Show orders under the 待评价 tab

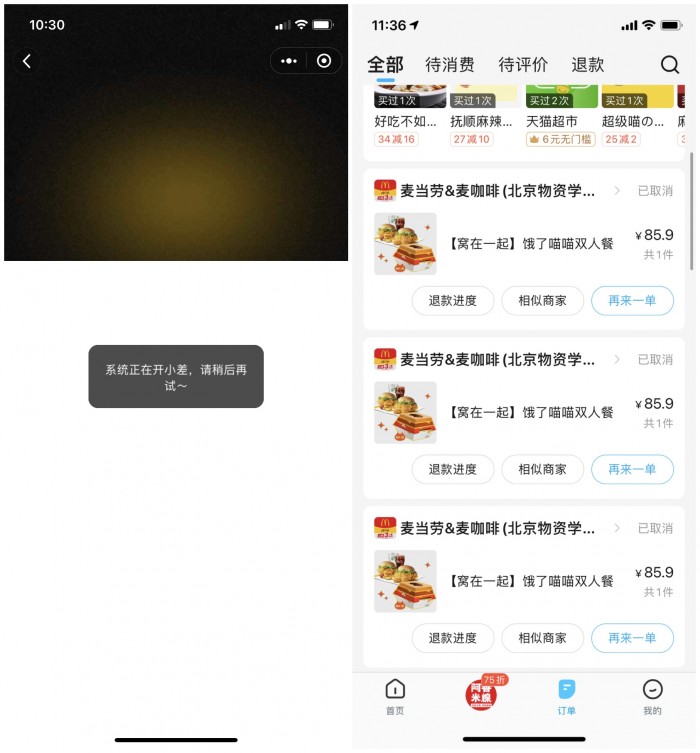tap(523, 65)
